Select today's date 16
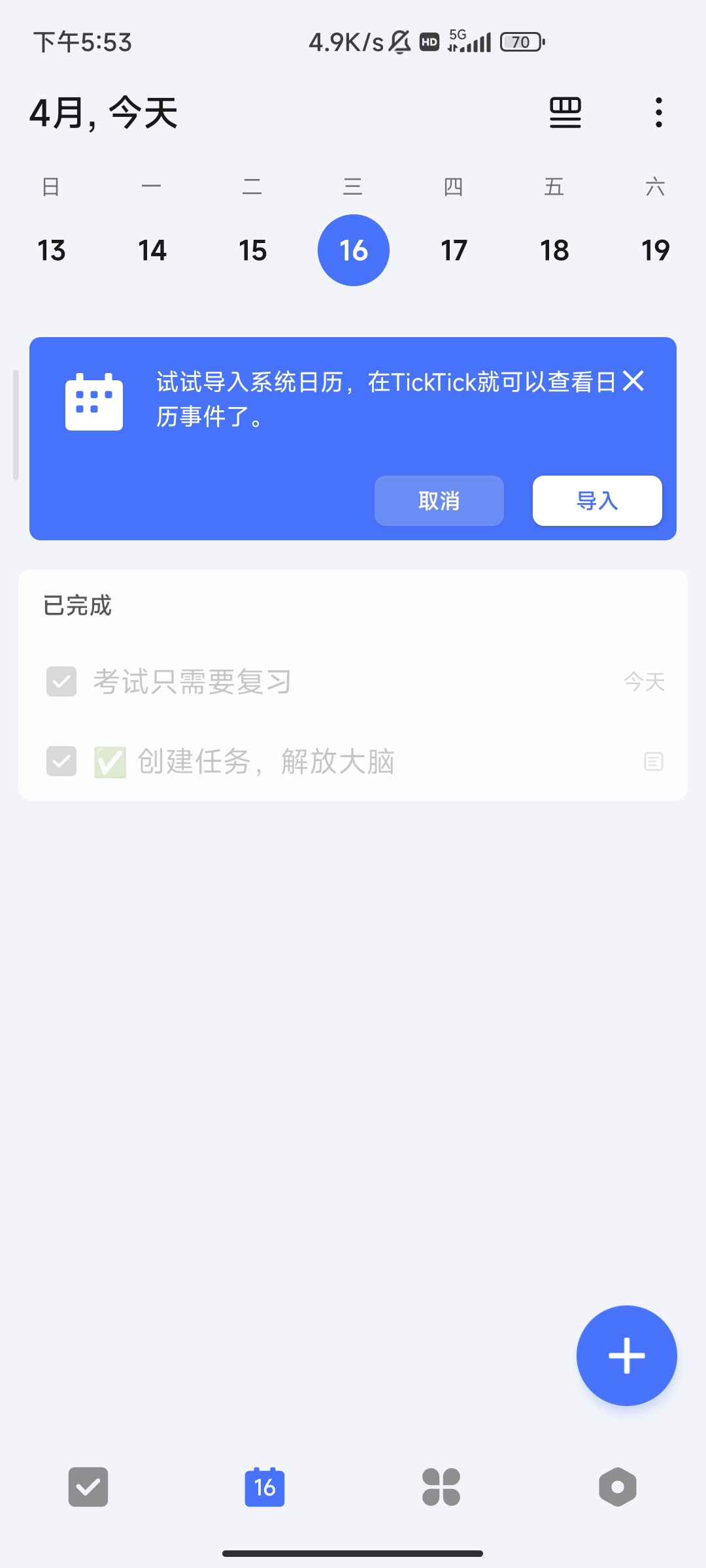706x1568 pixels. (x=353, y=250)
